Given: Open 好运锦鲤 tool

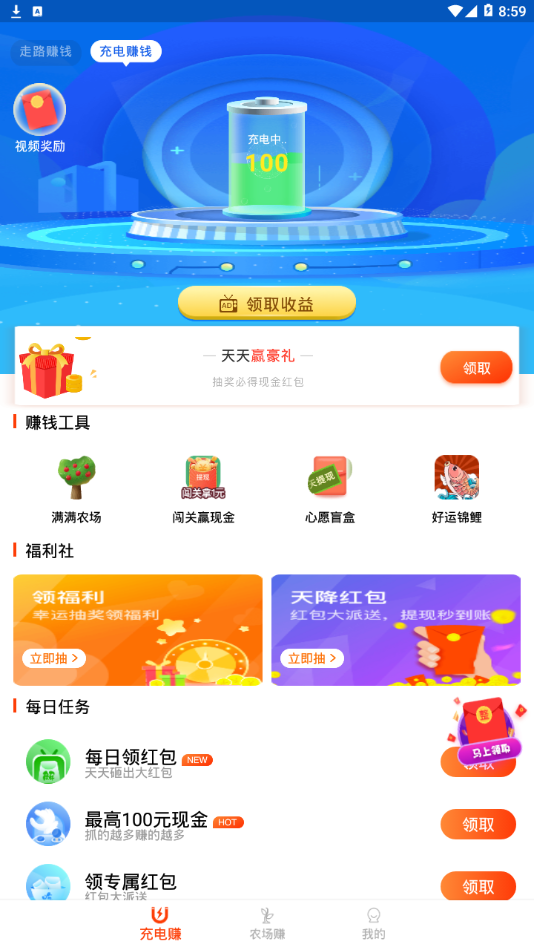Looking at the screenshot, I should [456, 490].
